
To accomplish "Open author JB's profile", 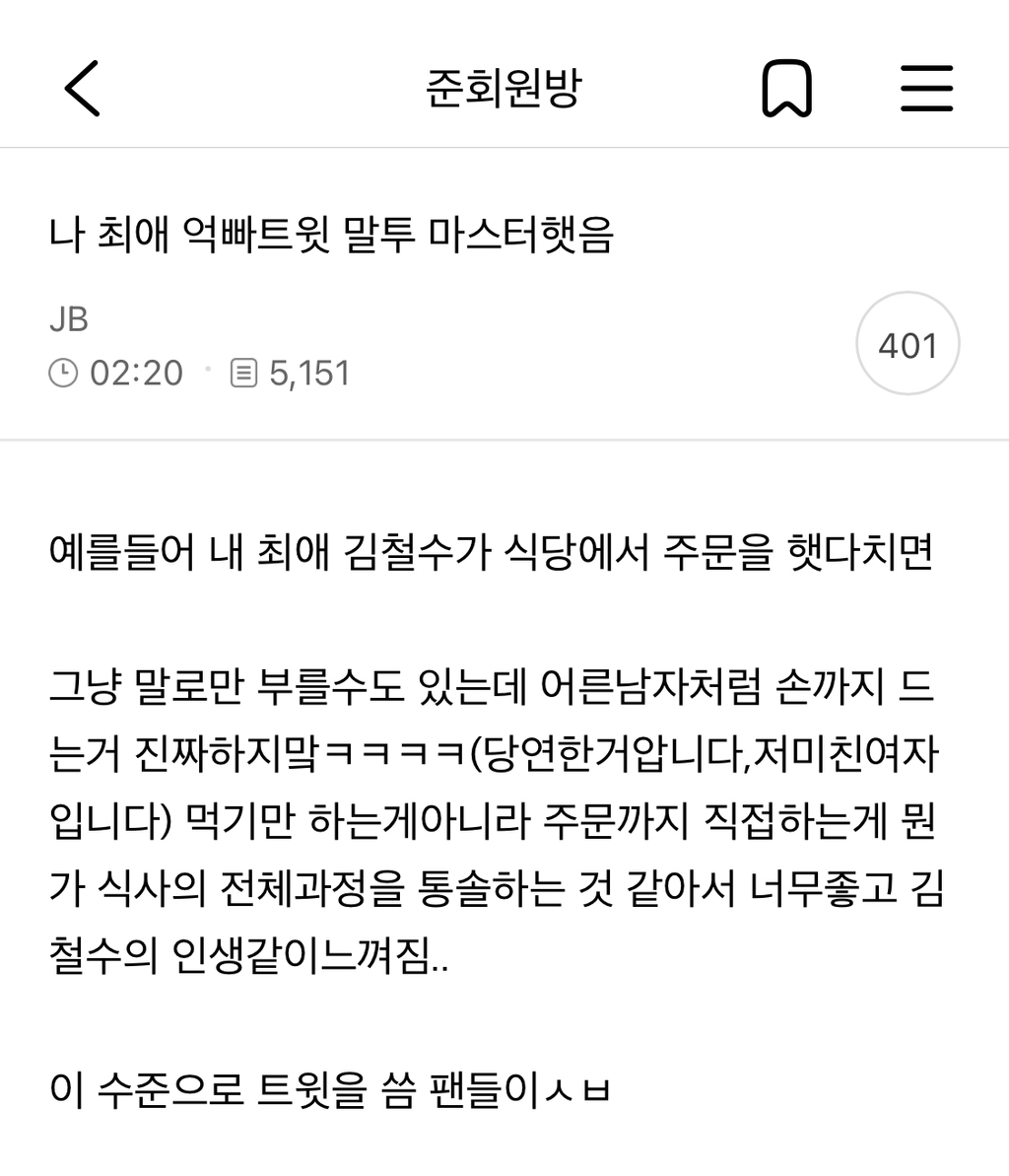I will [69, 320].
